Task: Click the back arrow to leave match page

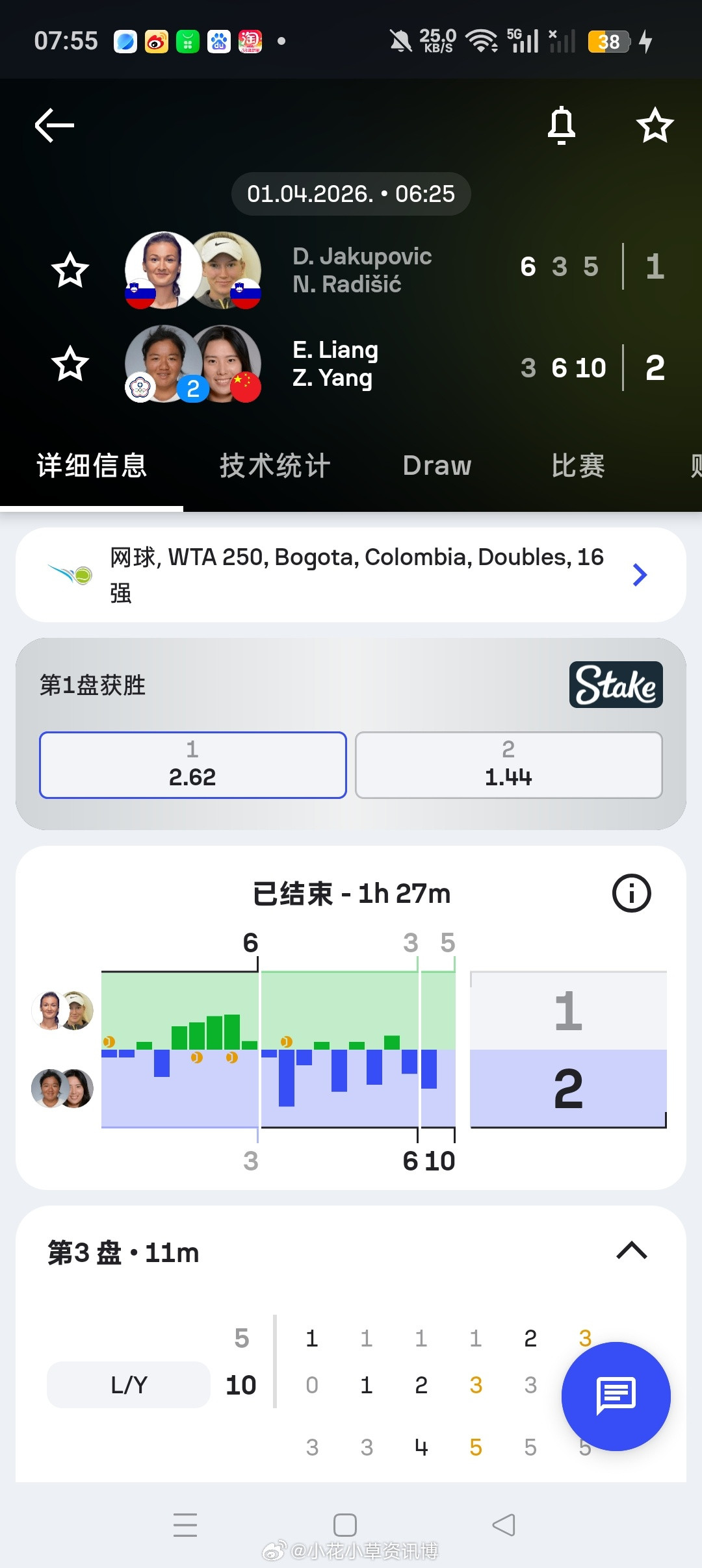Action: click(53, 125)
